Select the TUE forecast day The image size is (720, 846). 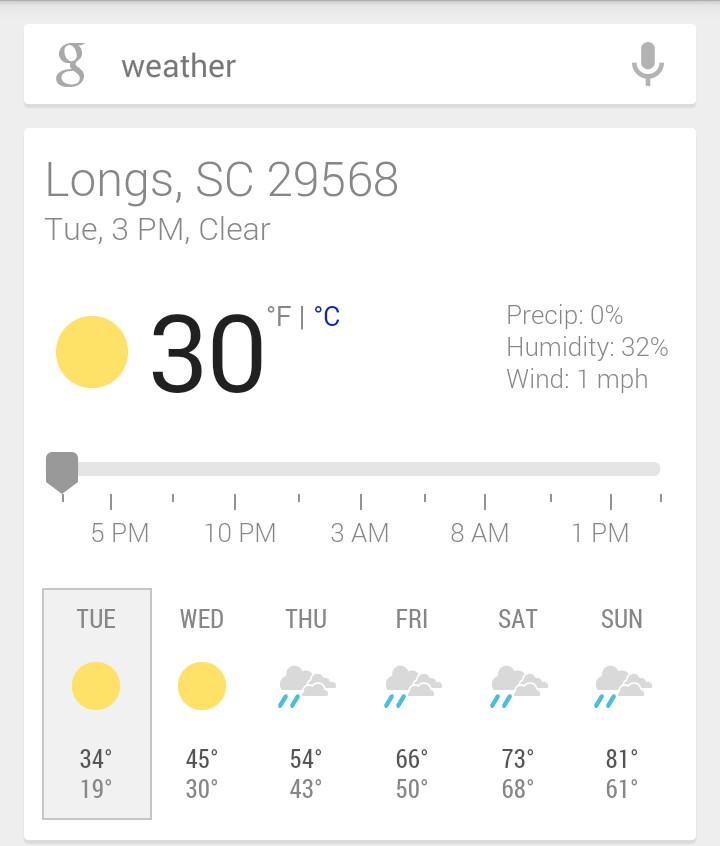97,704
